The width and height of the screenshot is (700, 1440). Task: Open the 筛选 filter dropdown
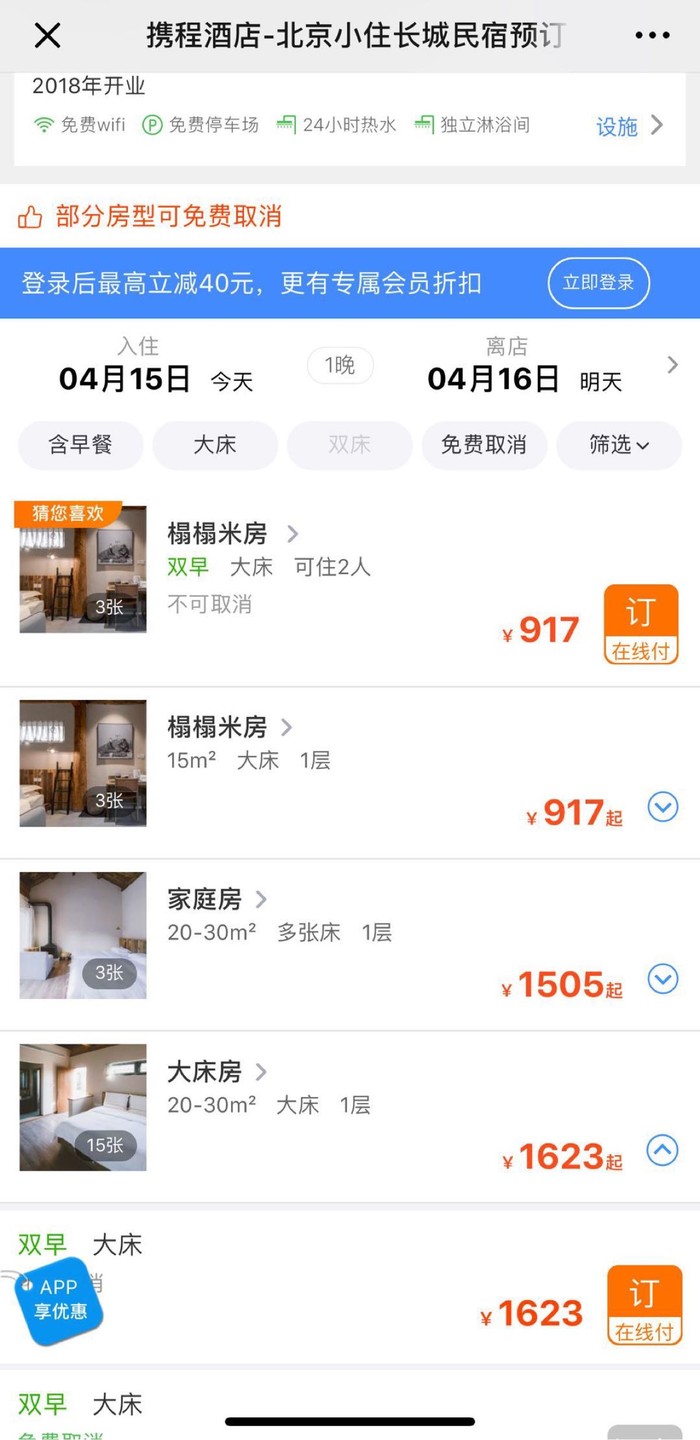(619, 445)
